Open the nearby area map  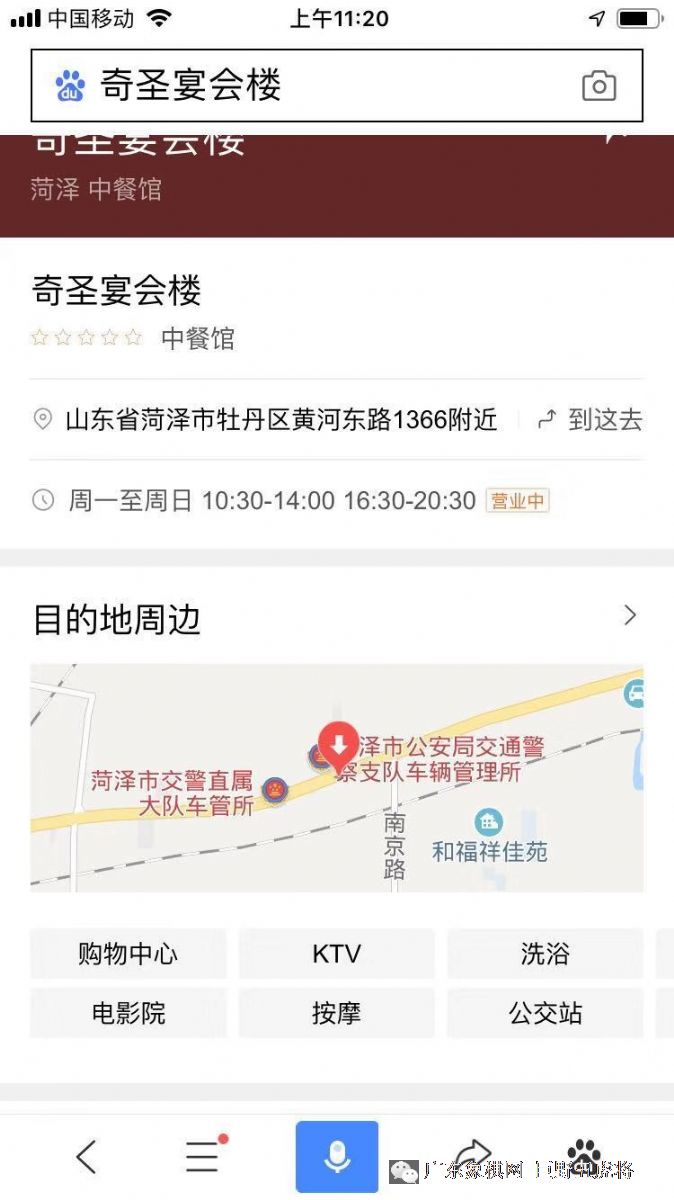[x=336, y=777]
